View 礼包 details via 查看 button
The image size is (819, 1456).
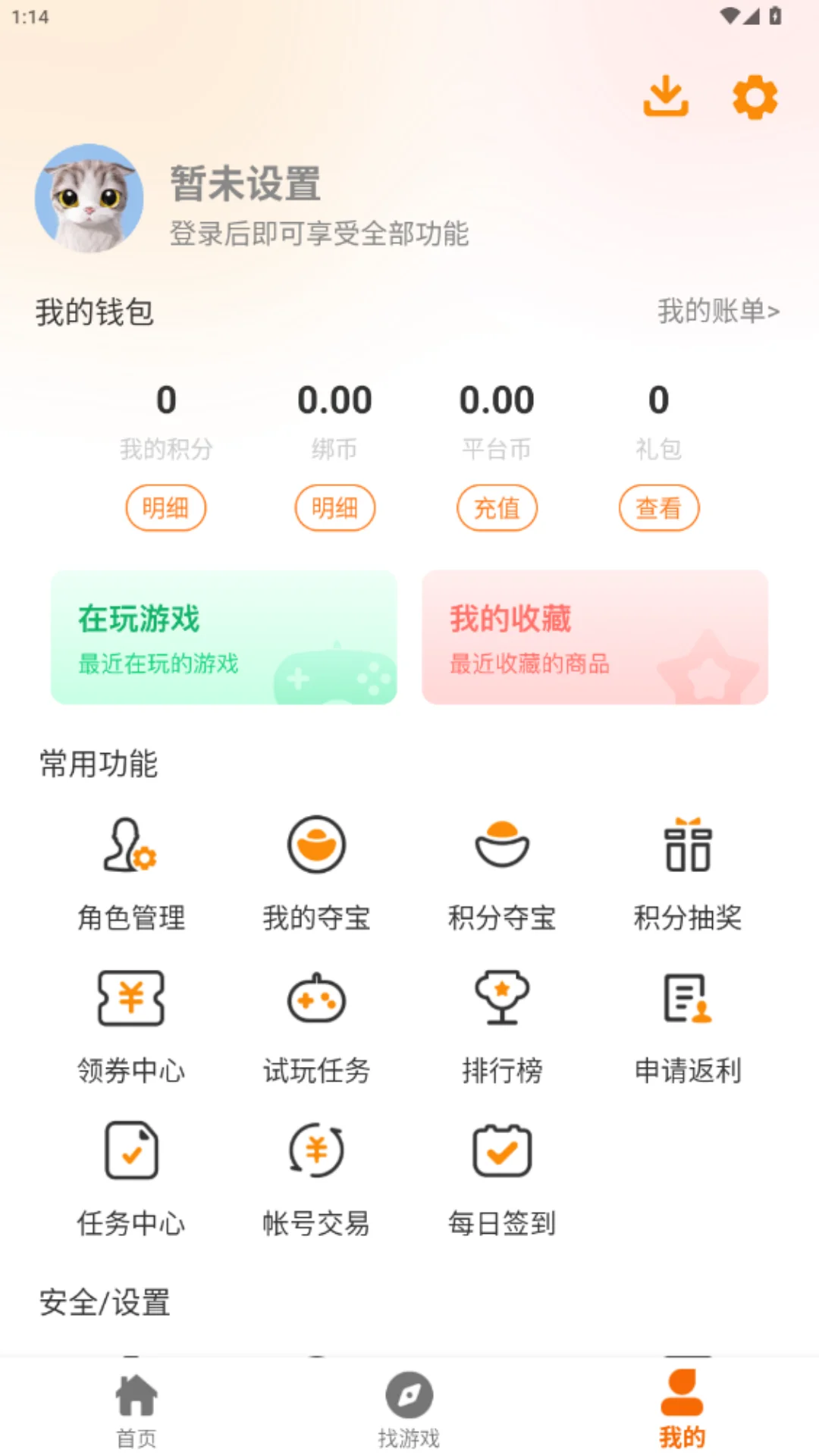[x=658, y=508]
